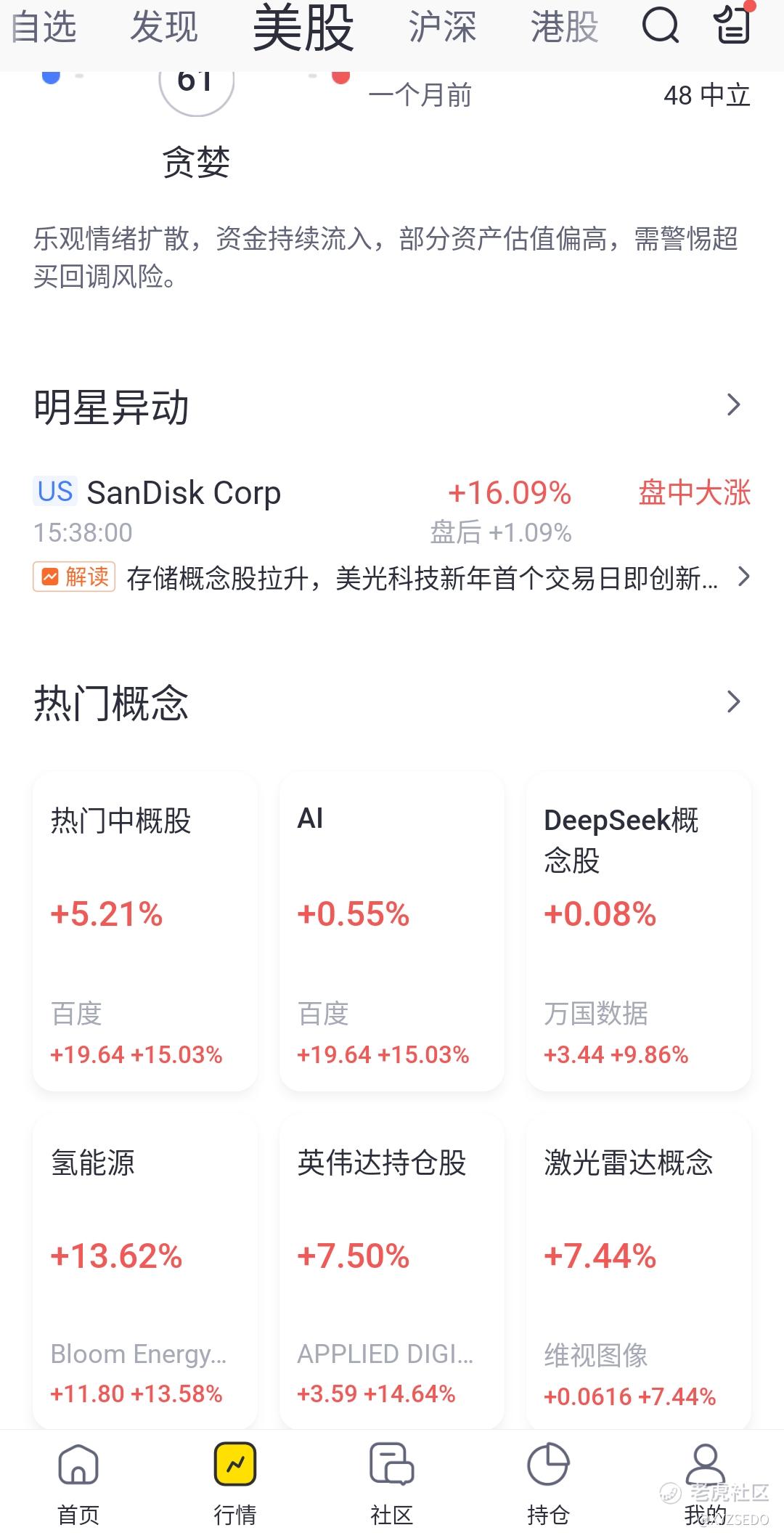Switch to the 发现 top tab
This screenshot has width=784, height=1538.
click(x=164, y=28)
